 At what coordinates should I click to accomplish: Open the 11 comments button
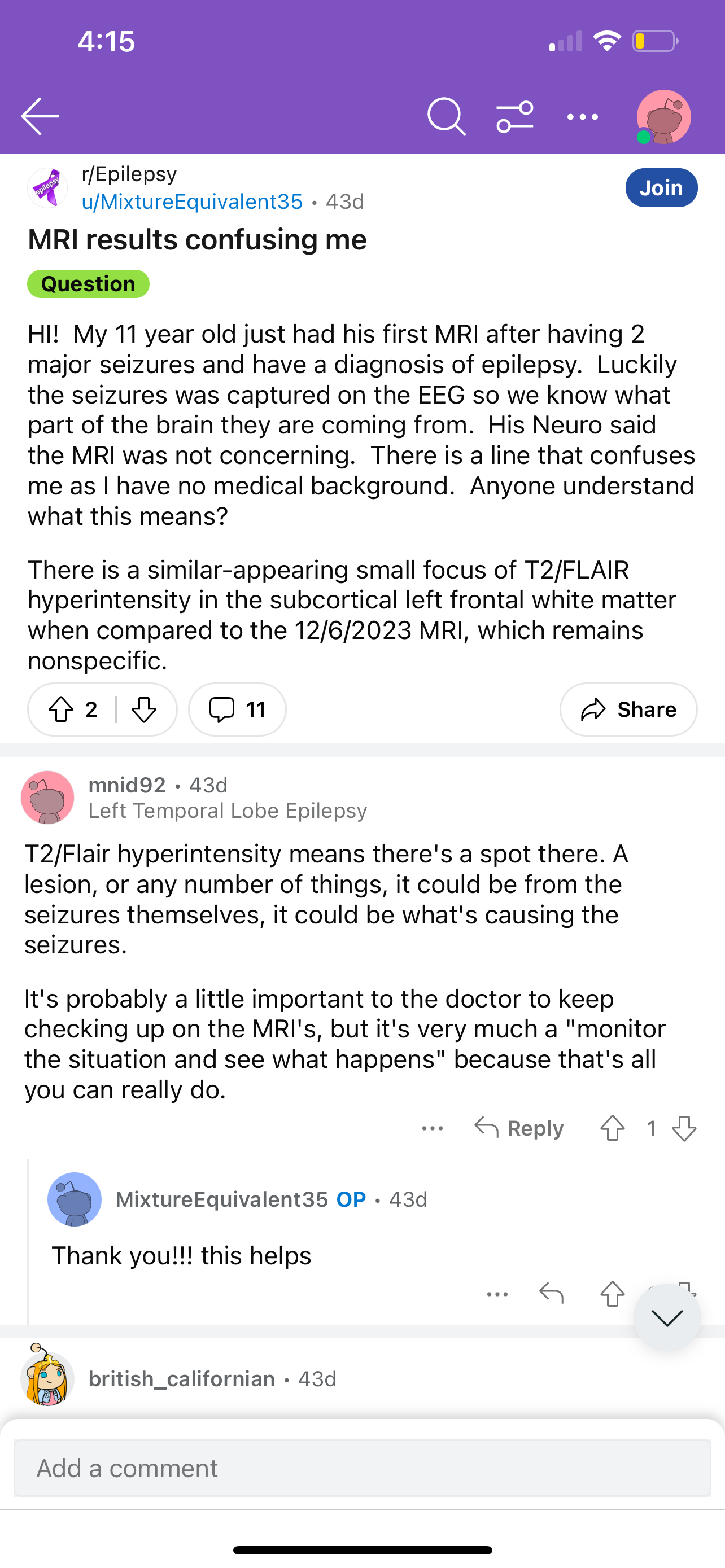pyautogui.click(x=237, y=709)
